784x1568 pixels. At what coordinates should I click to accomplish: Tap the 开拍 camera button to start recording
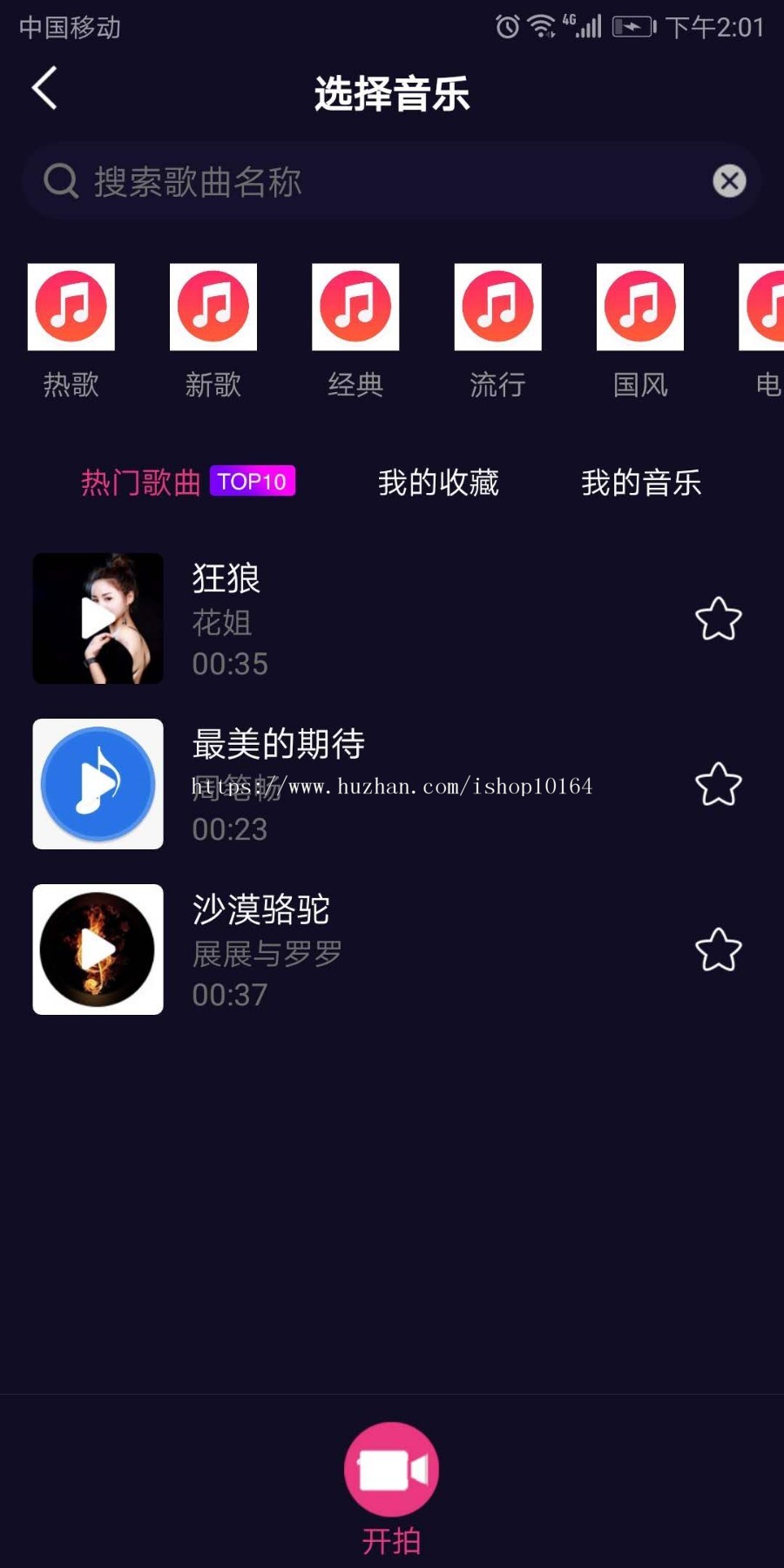(391, 1469)
